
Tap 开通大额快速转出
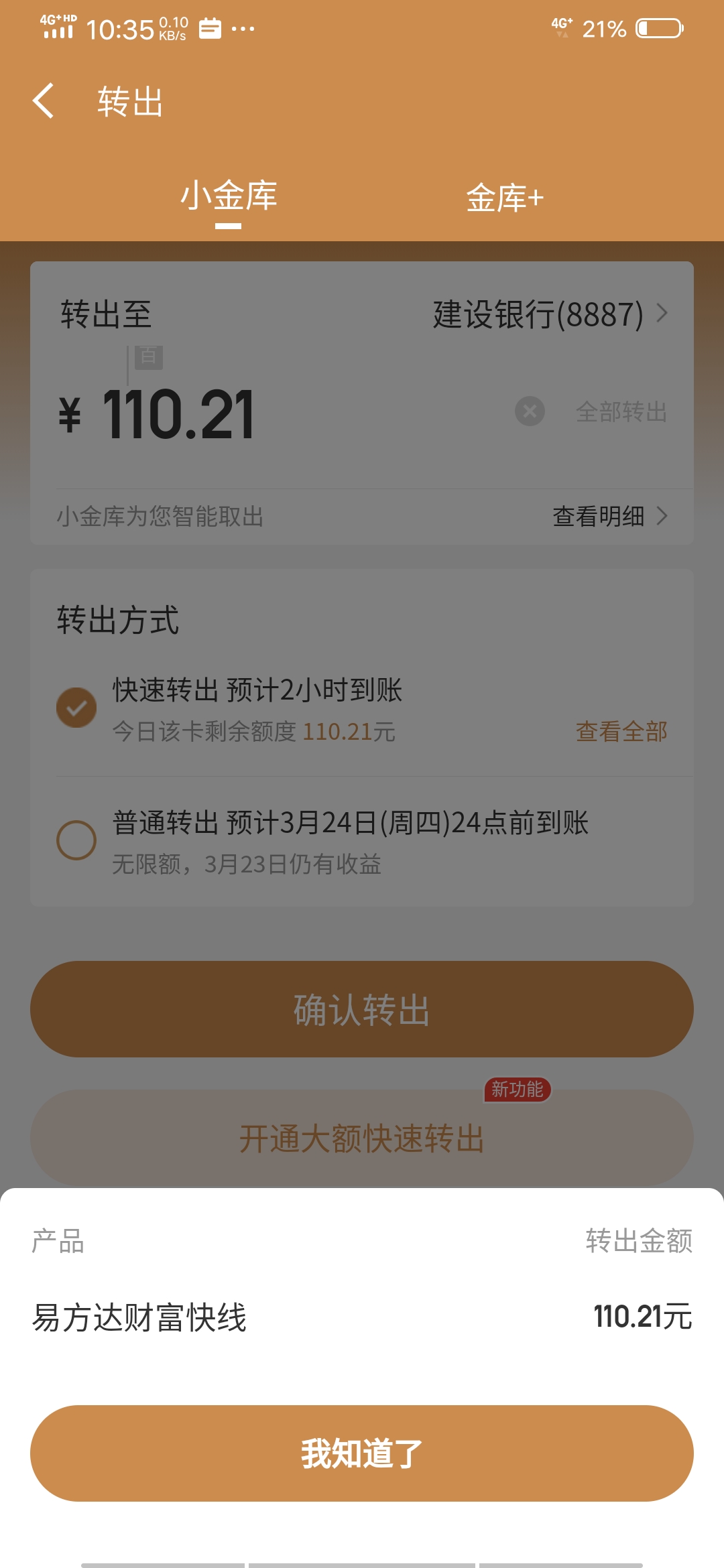362,1138
